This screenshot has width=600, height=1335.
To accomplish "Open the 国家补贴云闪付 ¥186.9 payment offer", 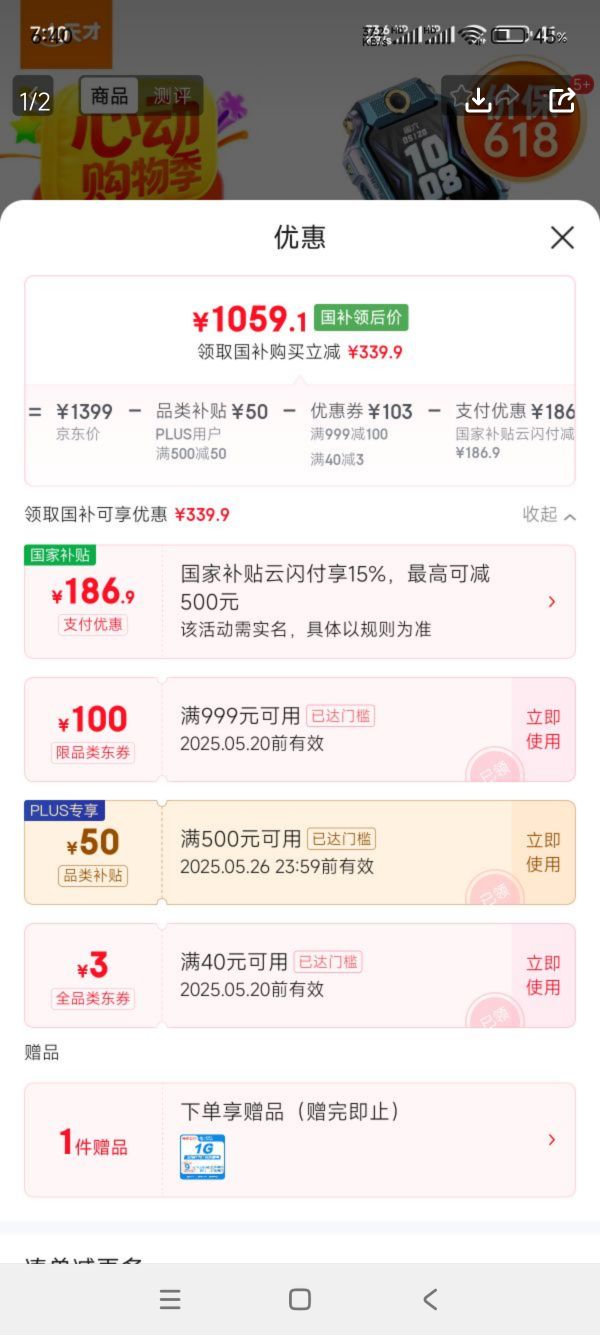I will tap(551, 602).
